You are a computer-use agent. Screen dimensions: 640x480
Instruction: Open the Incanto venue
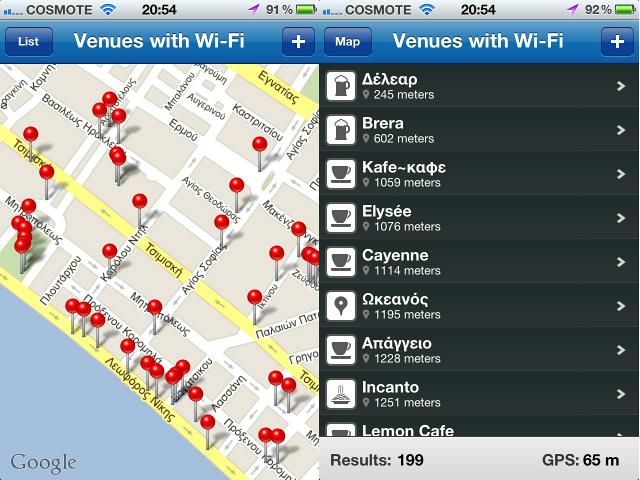480,394
